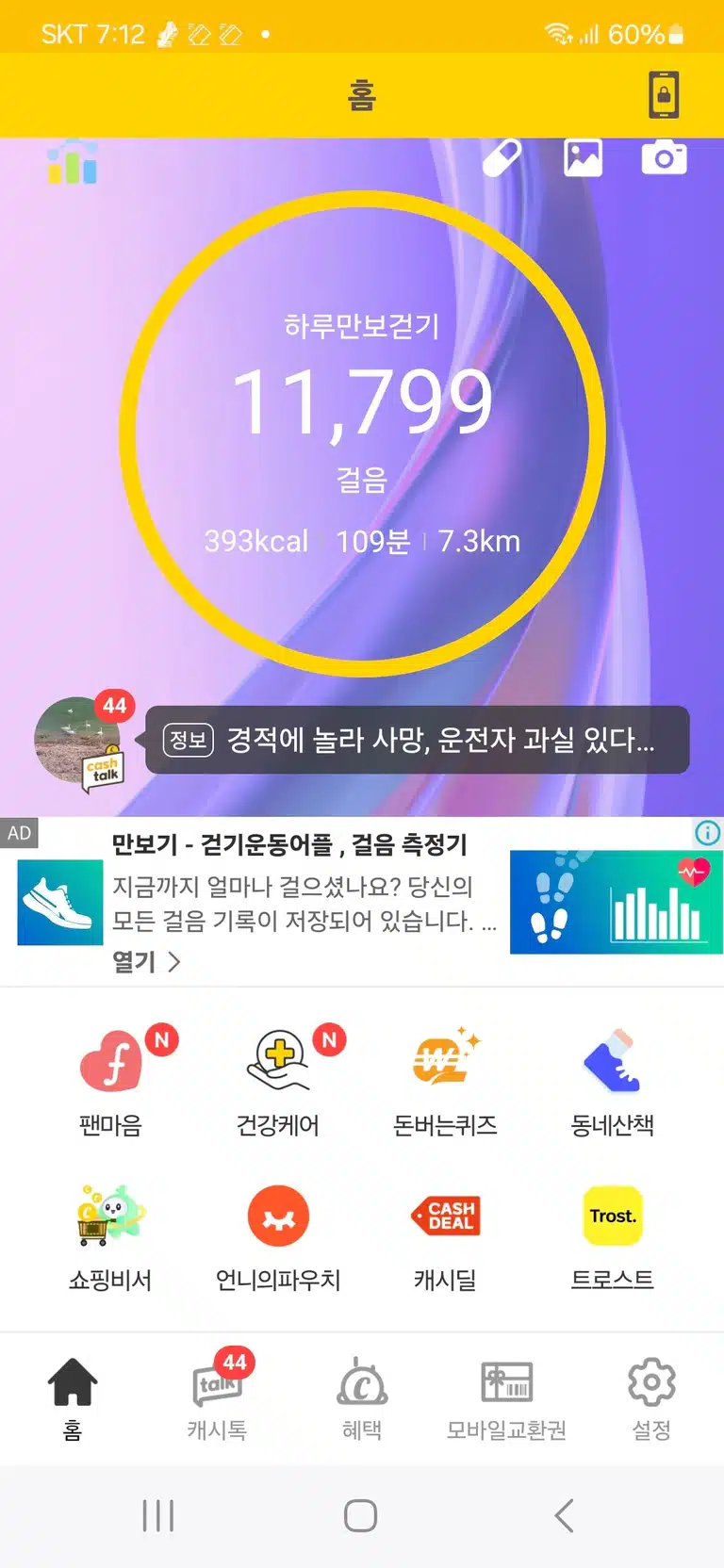Open 트로스트
724x1568 pixels.
(612, 1238)
